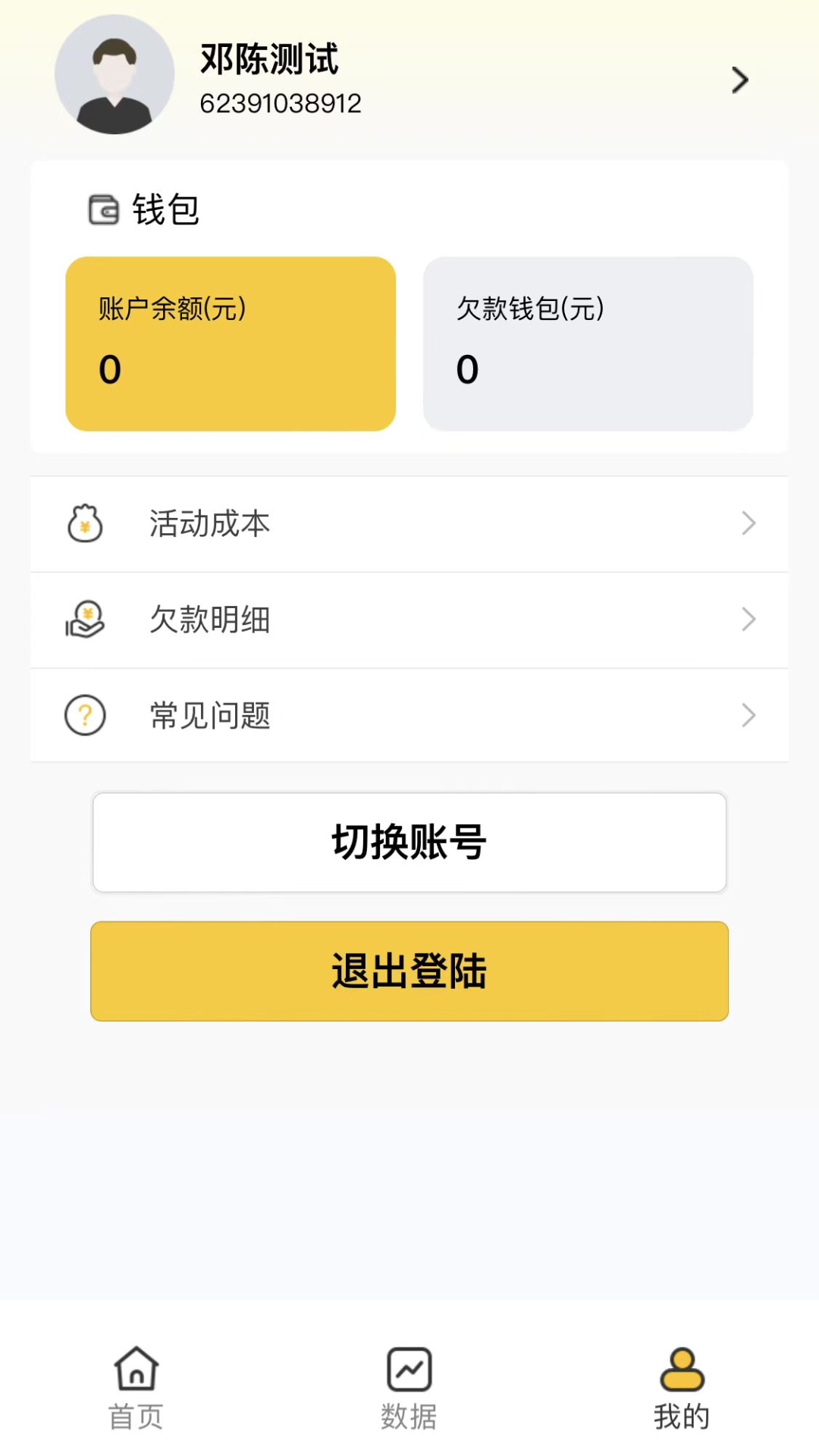This screenshot has width=819, height=1456.
Task: Click the 退出登陆 logout button
Action: pyautogui.click(x=409, y=971)
